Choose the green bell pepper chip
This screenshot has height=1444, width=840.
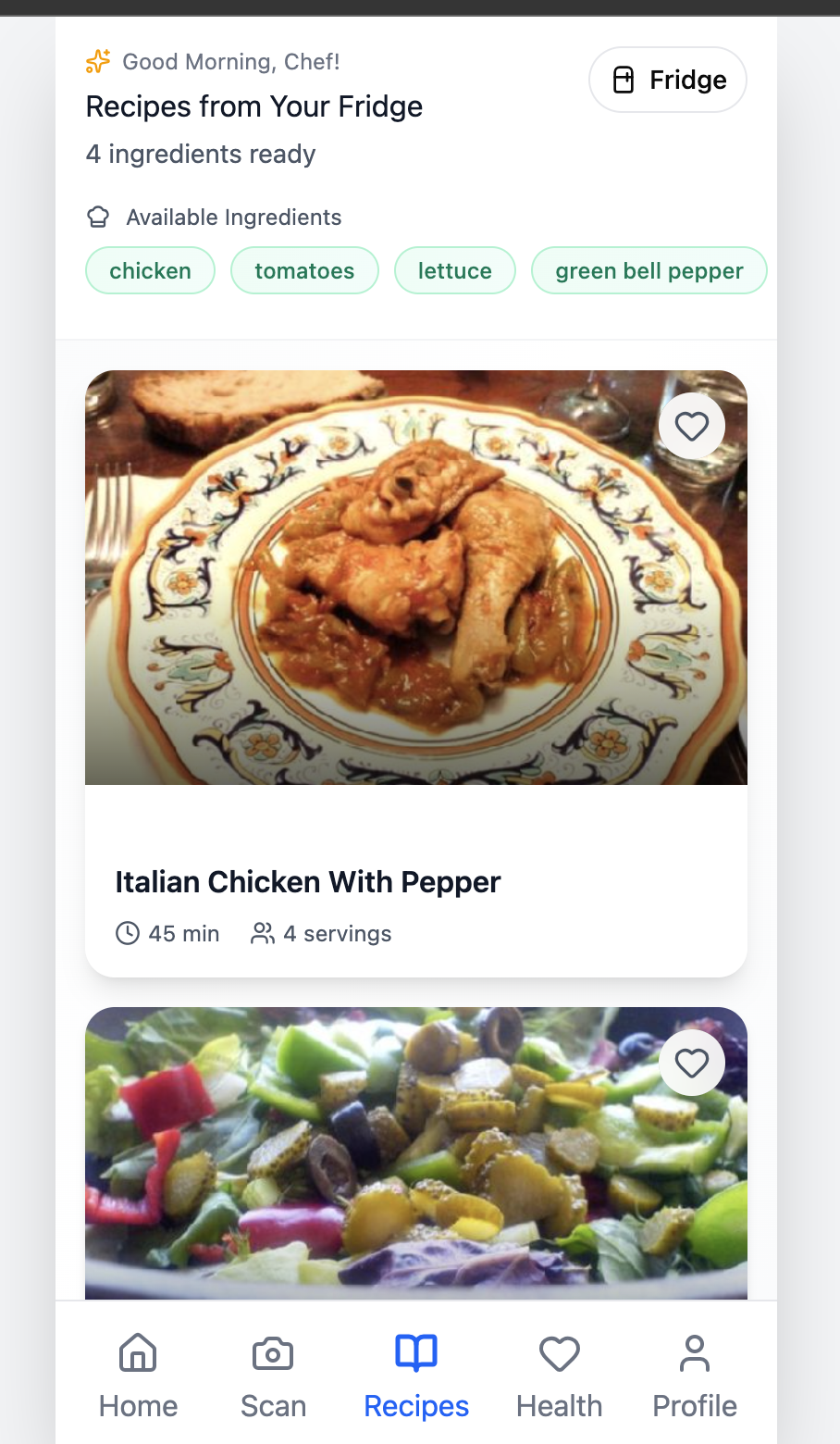649,270
